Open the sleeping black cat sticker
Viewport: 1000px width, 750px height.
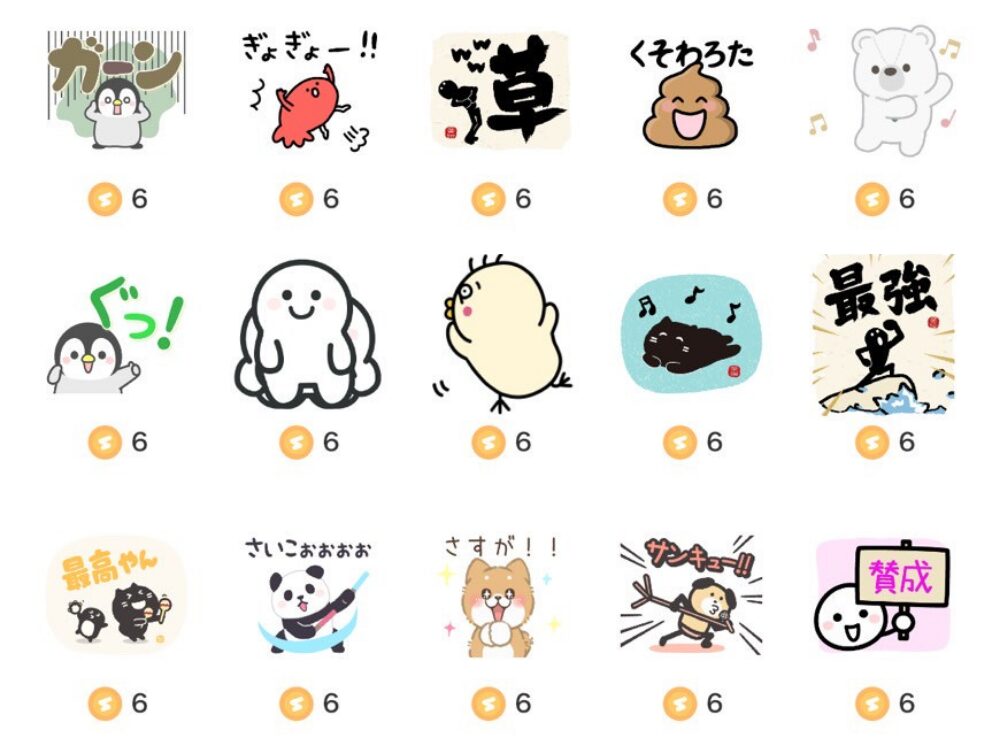692,335
